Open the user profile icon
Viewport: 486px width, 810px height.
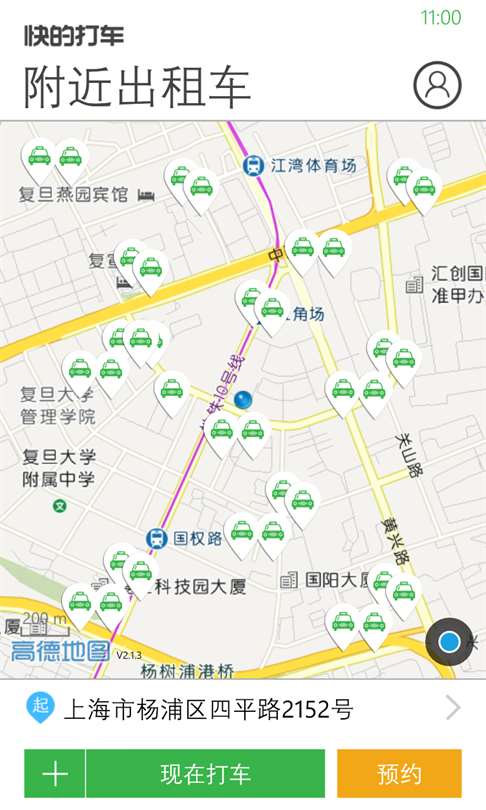(437, 85)
